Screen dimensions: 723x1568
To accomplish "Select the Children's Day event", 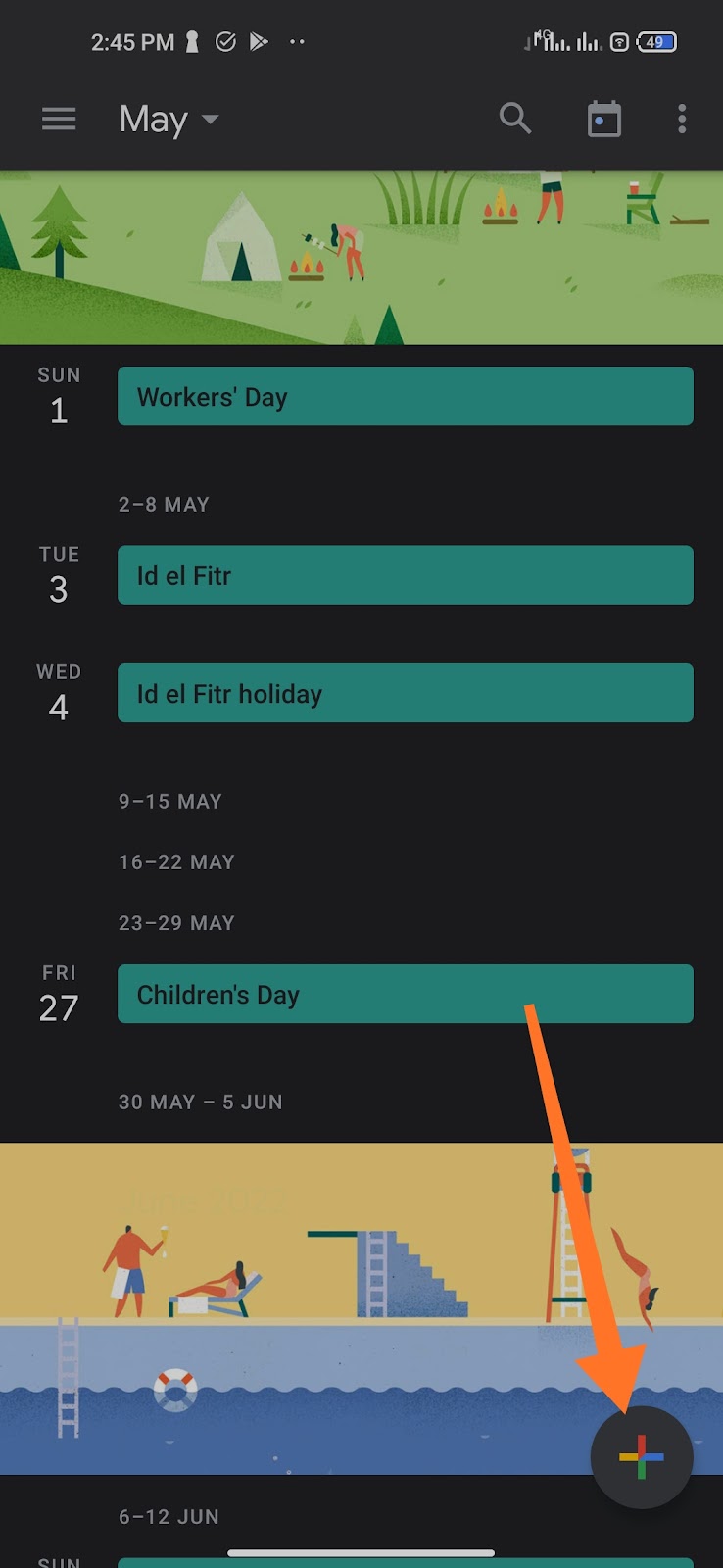I will click(x=405, y=995).
